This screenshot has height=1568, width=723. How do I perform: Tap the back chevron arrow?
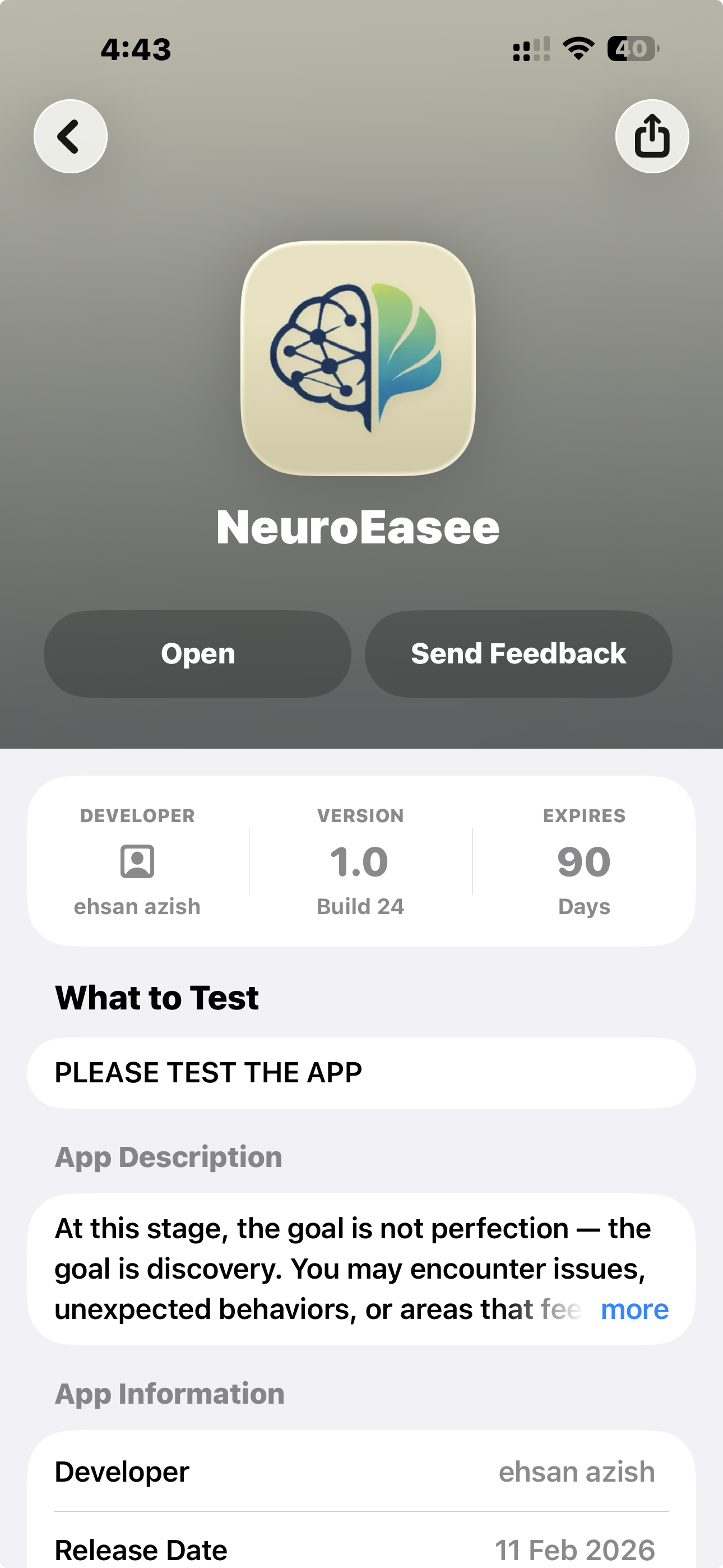click(x=69, y=136)
